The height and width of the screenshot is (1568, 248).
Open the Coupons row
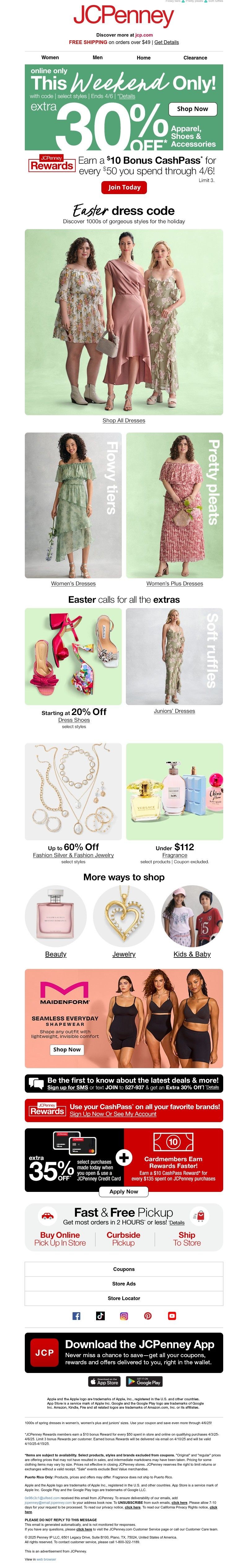click(124, 1269)
